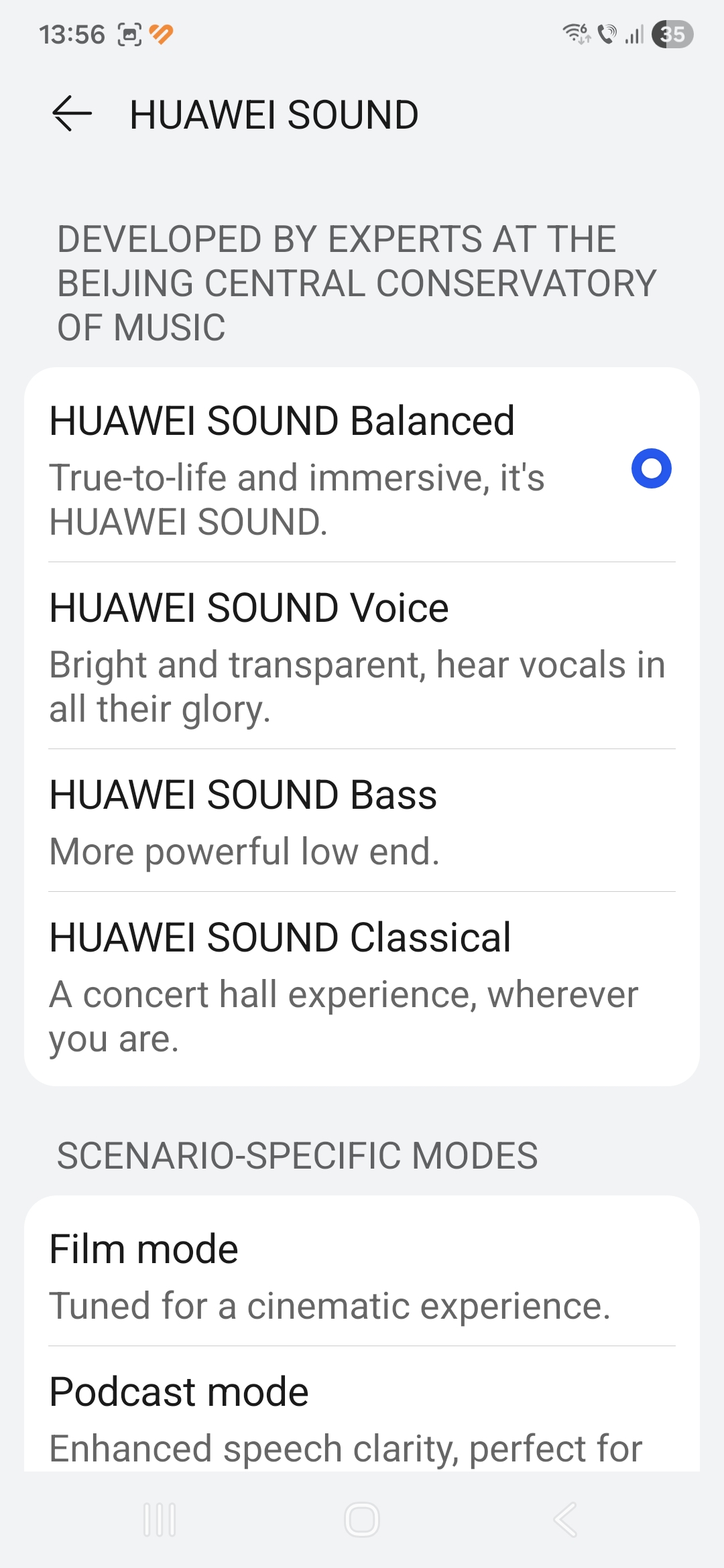Screen dimensions: 724x1568
Task: Pick HUAWEI SOUND Classical preset
Action: pyautogui.click(x=362, y=986)
